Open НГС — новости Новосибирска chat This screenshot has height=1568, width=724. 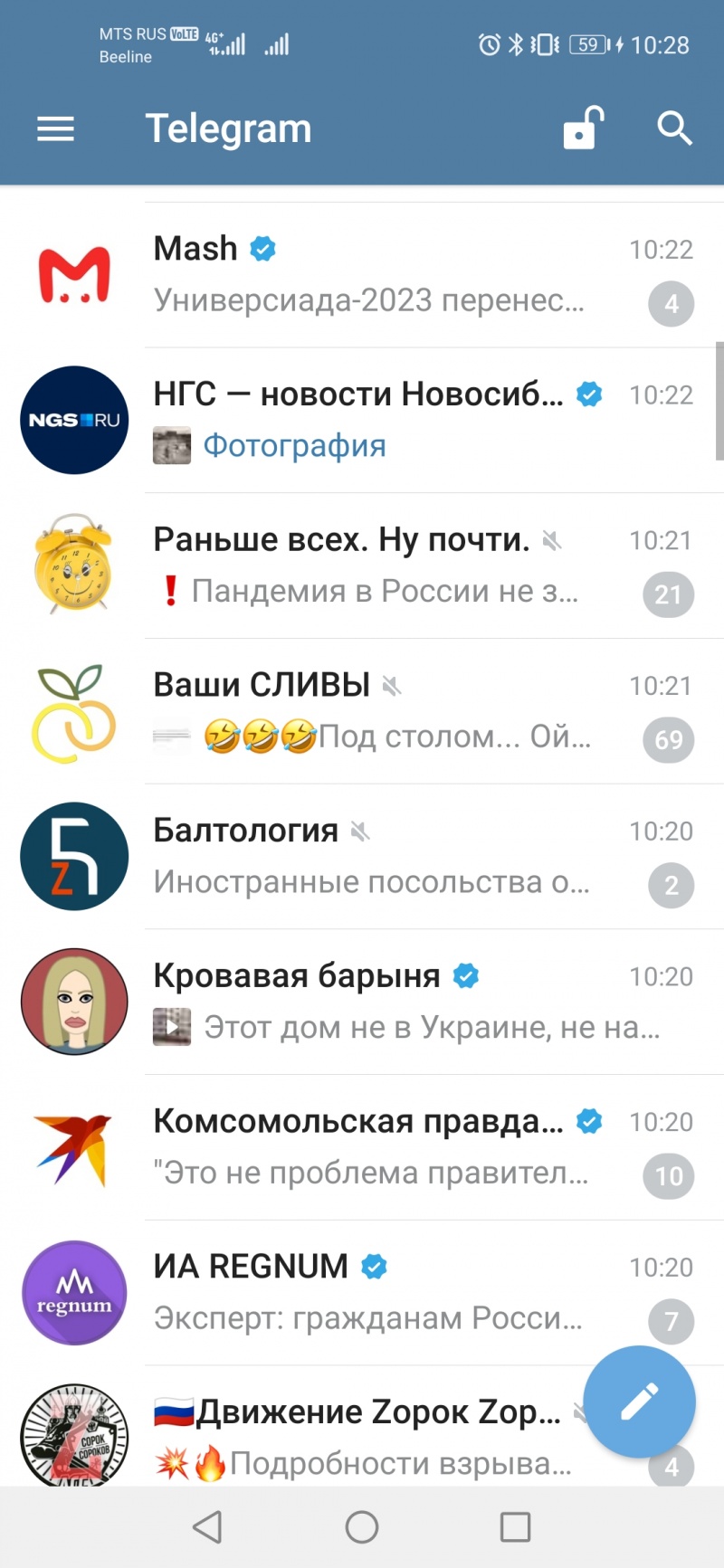click(362, 421)
